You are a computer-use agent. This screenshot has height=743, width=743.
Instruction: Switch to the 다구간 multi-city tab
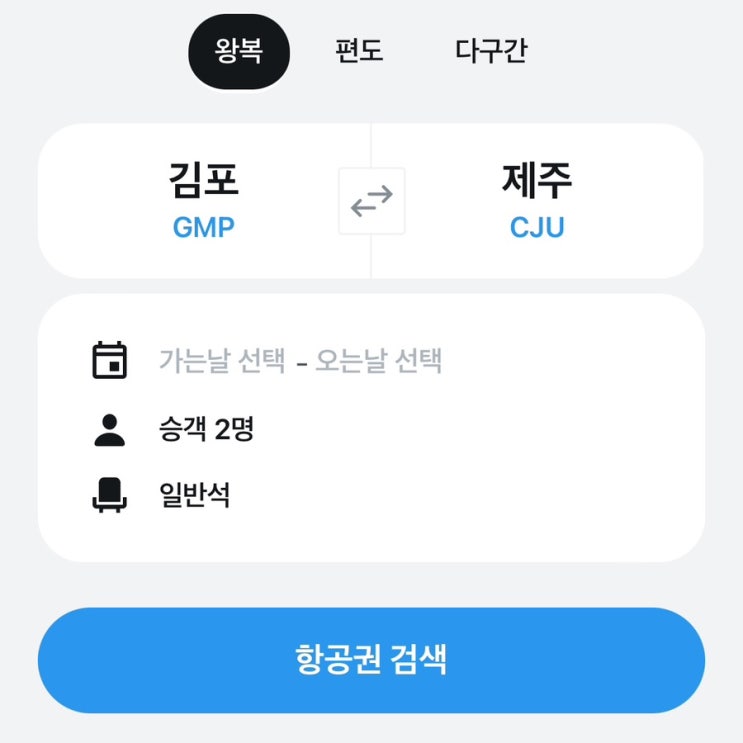[491, 51]
